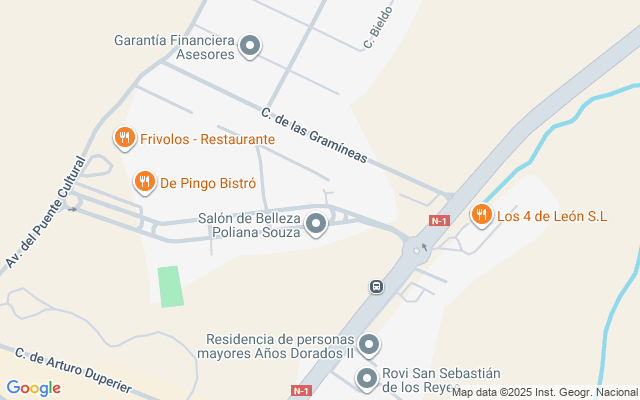Screen dimensions: 640x400
Task: Select the Los 4 de León S.L marker
Action: (x=481, y=214)
